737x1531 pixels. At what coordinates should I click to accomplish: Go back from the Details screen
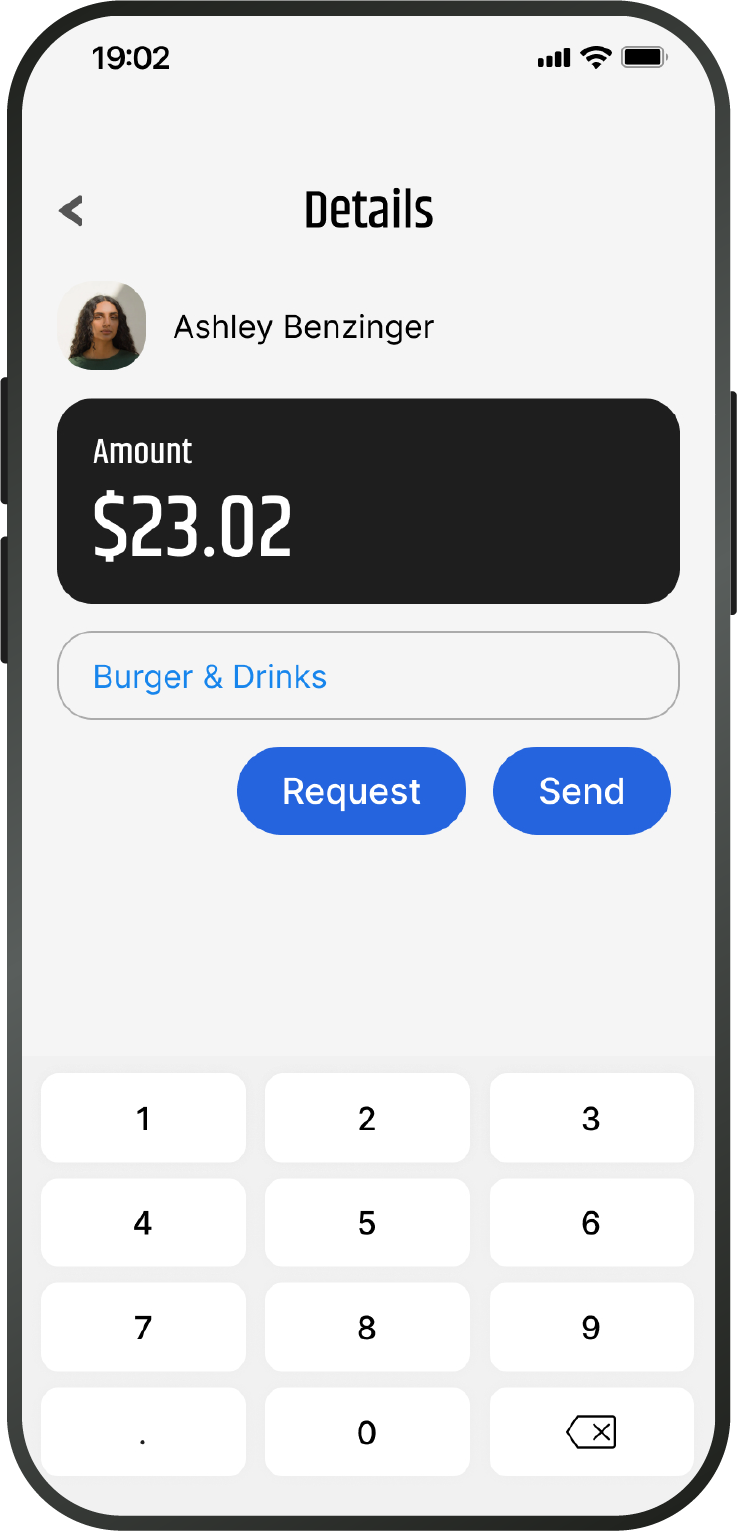click(71, 211)
